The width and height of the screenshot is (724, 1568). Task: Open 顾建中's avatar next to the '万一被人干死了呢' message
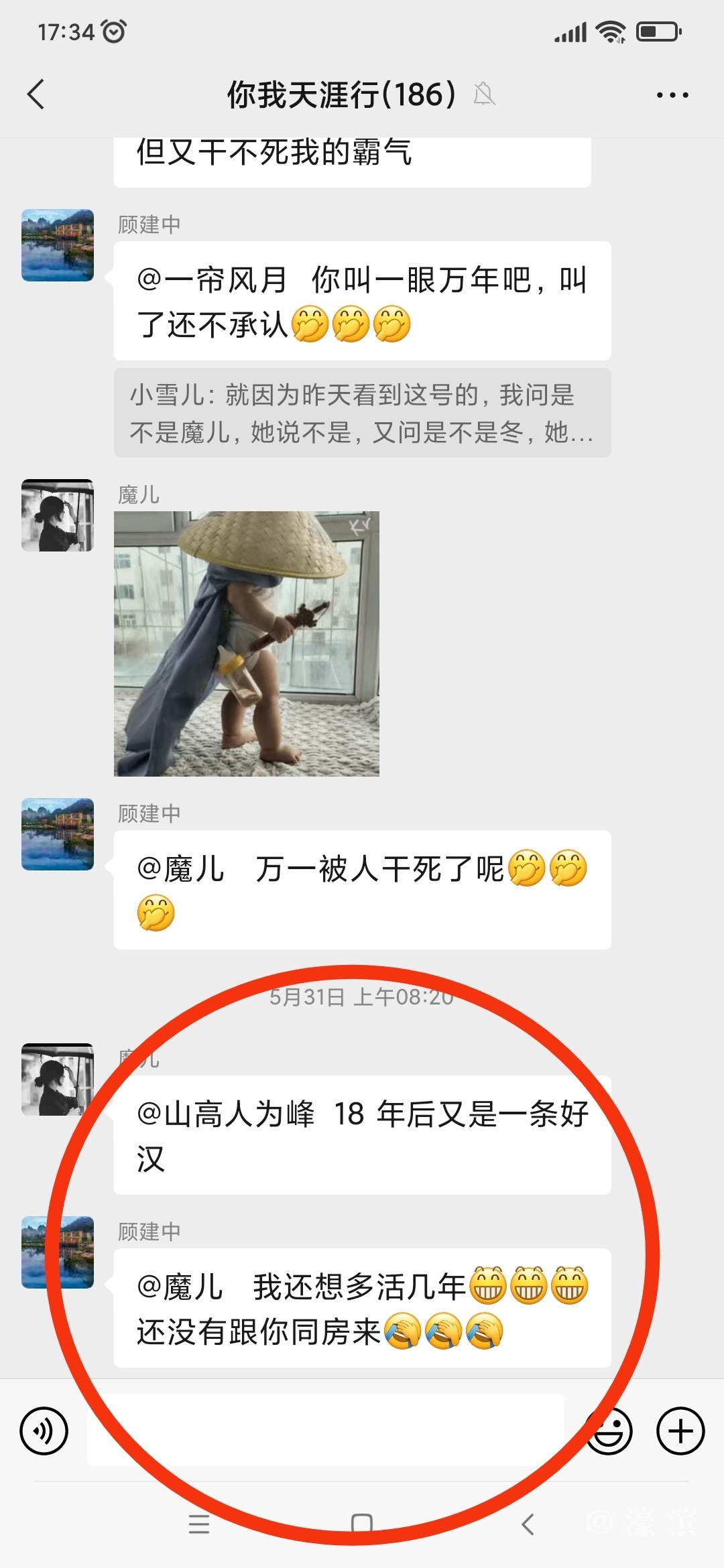click(x=58, y=834)
